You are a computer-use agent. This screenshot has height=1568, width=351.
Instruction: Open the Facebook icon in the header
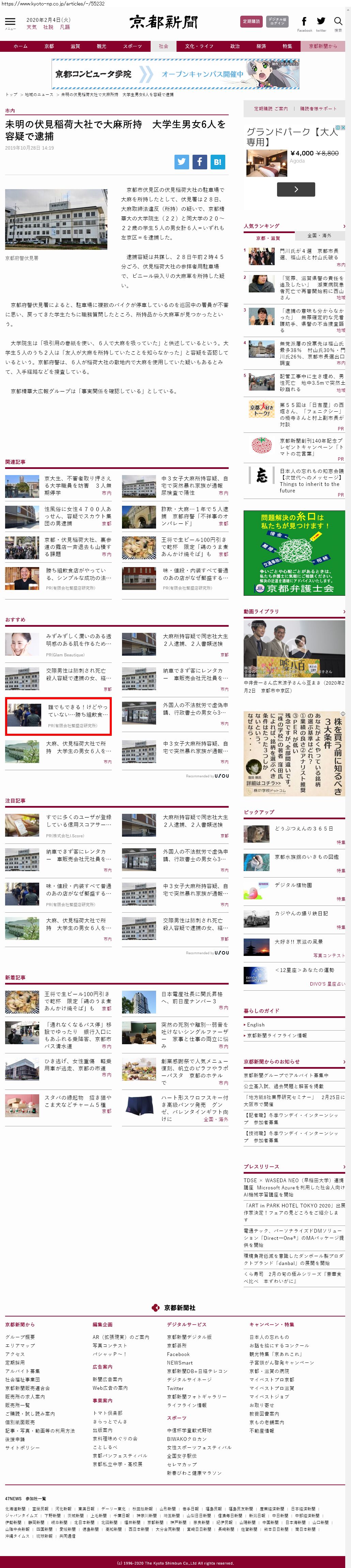point(304,22)
